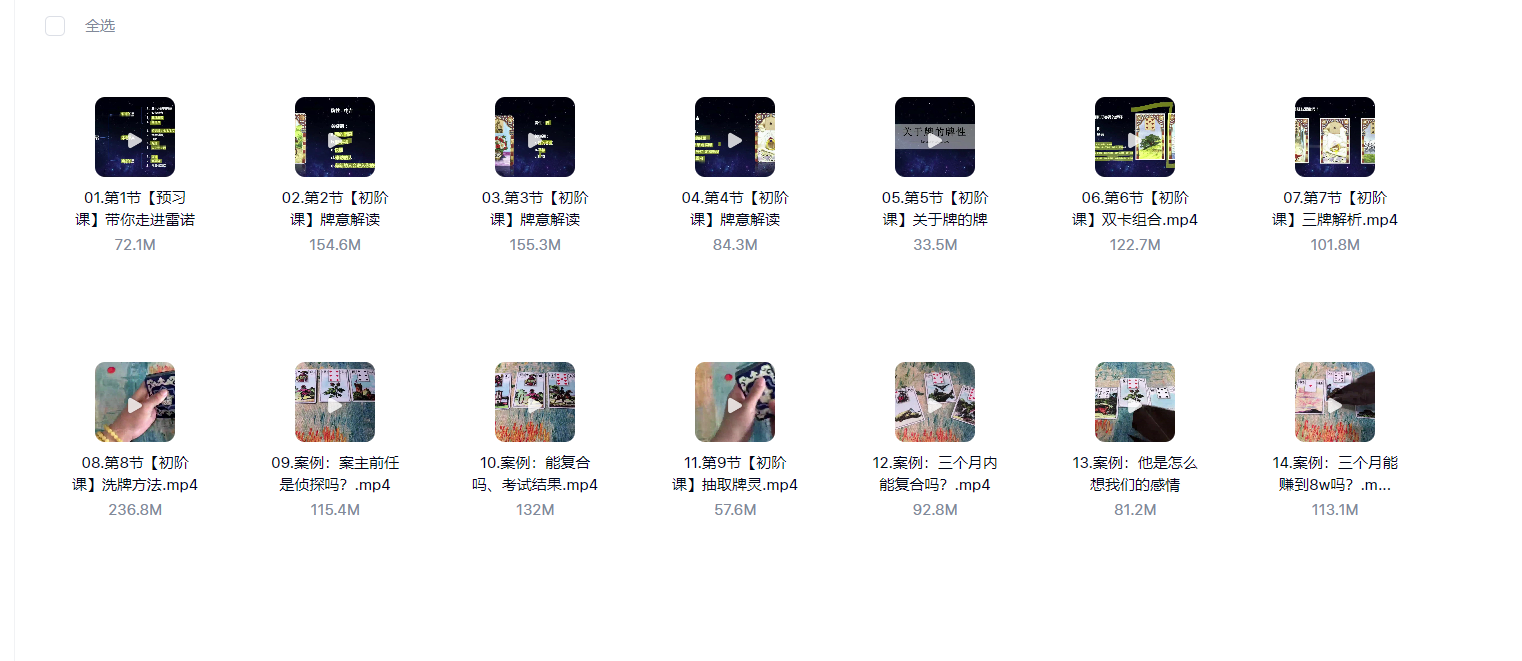Viewport: 1522px width, 661px height.
Task: Tick the 全选 select-all checkbox
Action: pyautogui.click(x=55, y=26)
